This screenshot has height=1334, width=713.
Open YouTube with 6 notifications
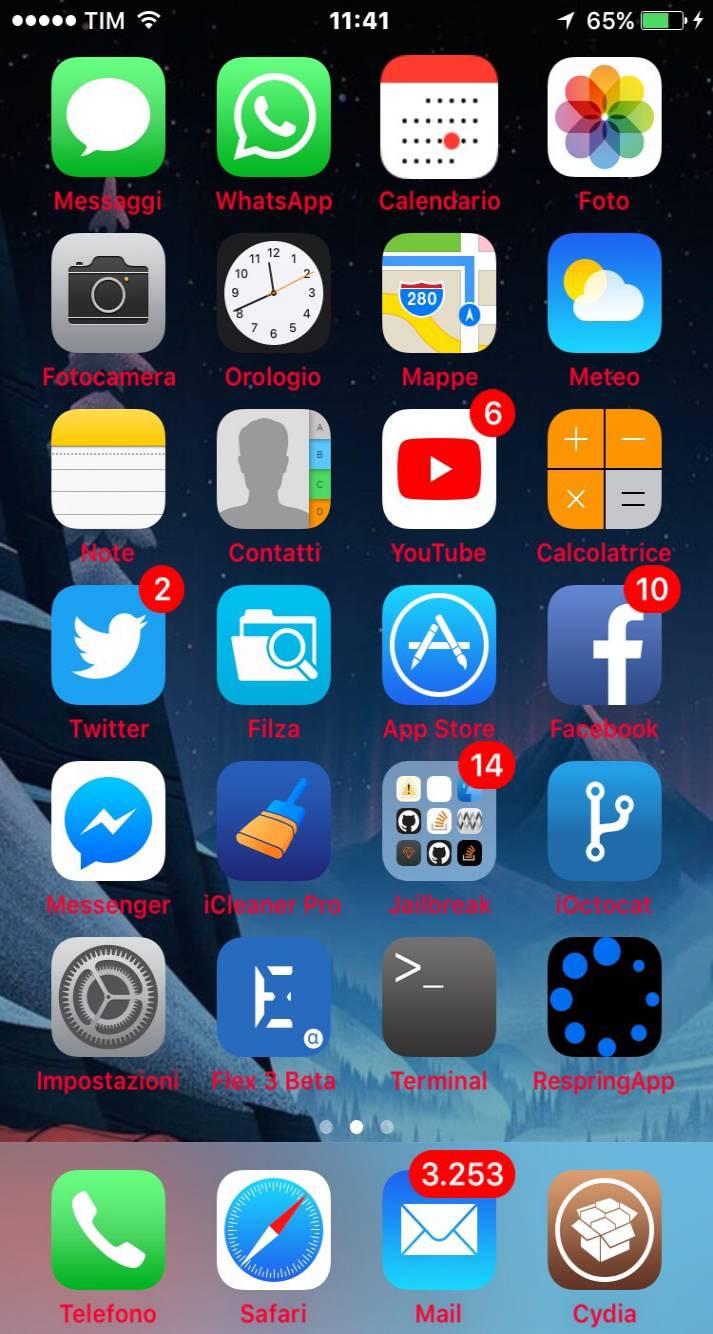tap(439, 469)
